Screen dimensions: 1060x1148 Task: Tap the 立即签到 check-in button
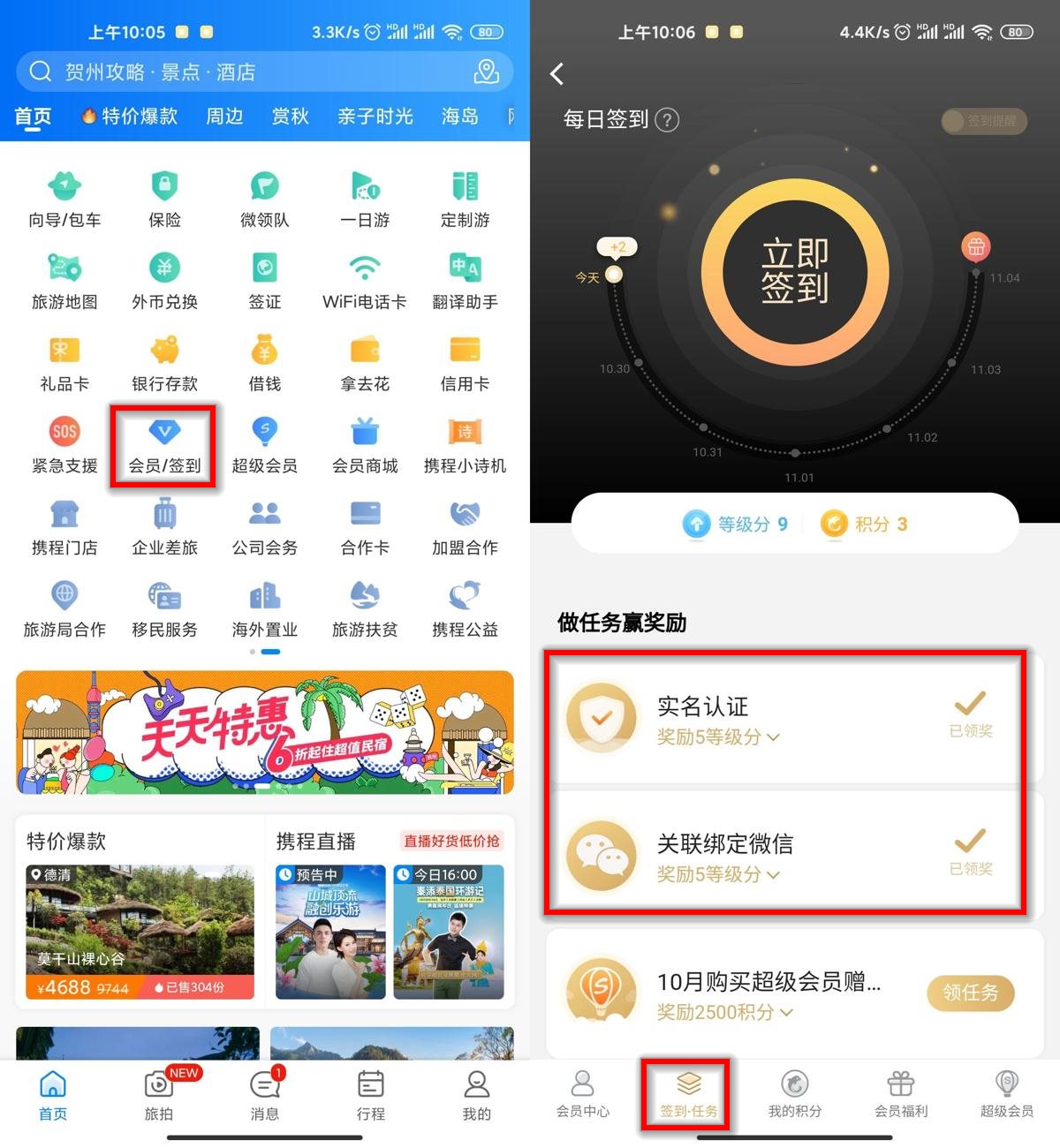794,272
